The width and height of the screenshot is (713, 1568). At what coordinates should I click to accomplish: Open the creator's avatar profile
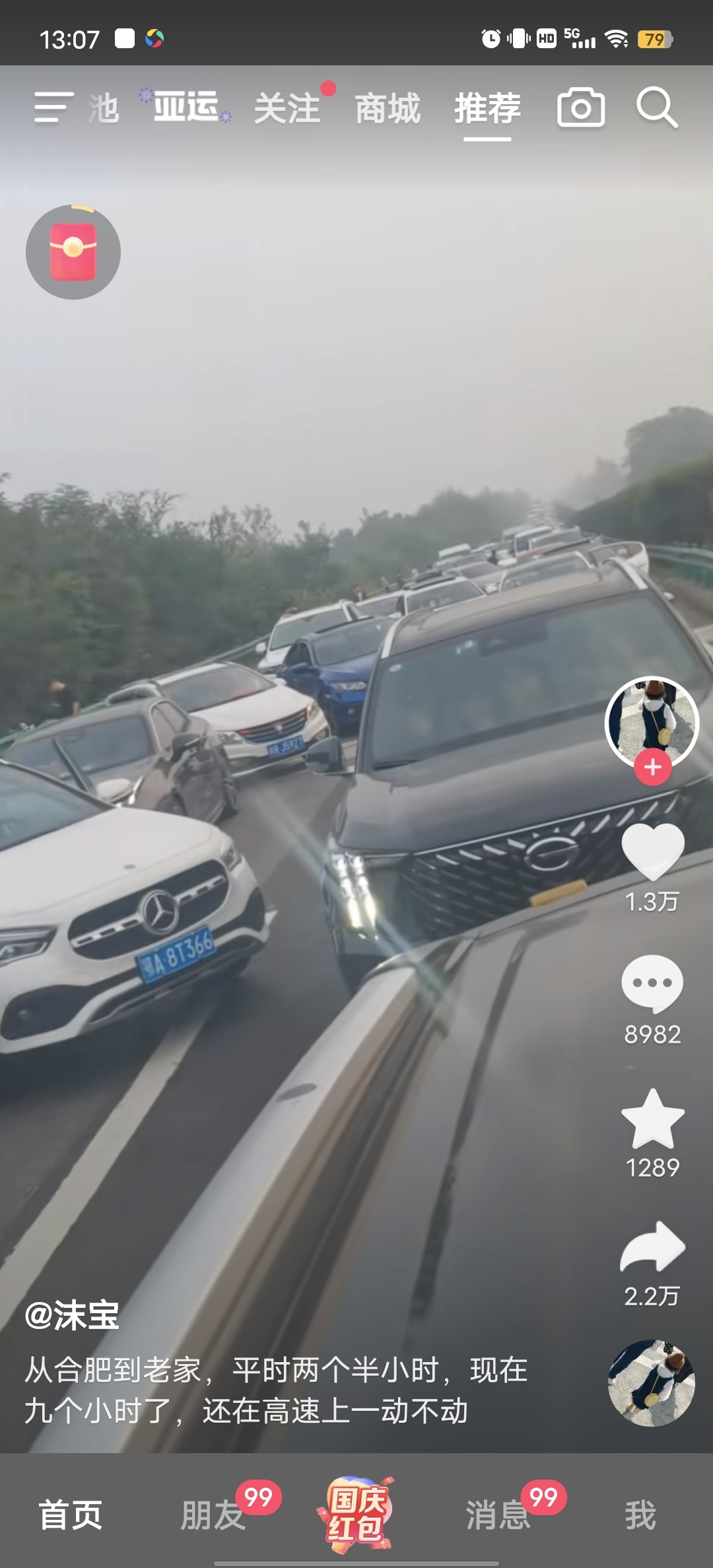652,721
